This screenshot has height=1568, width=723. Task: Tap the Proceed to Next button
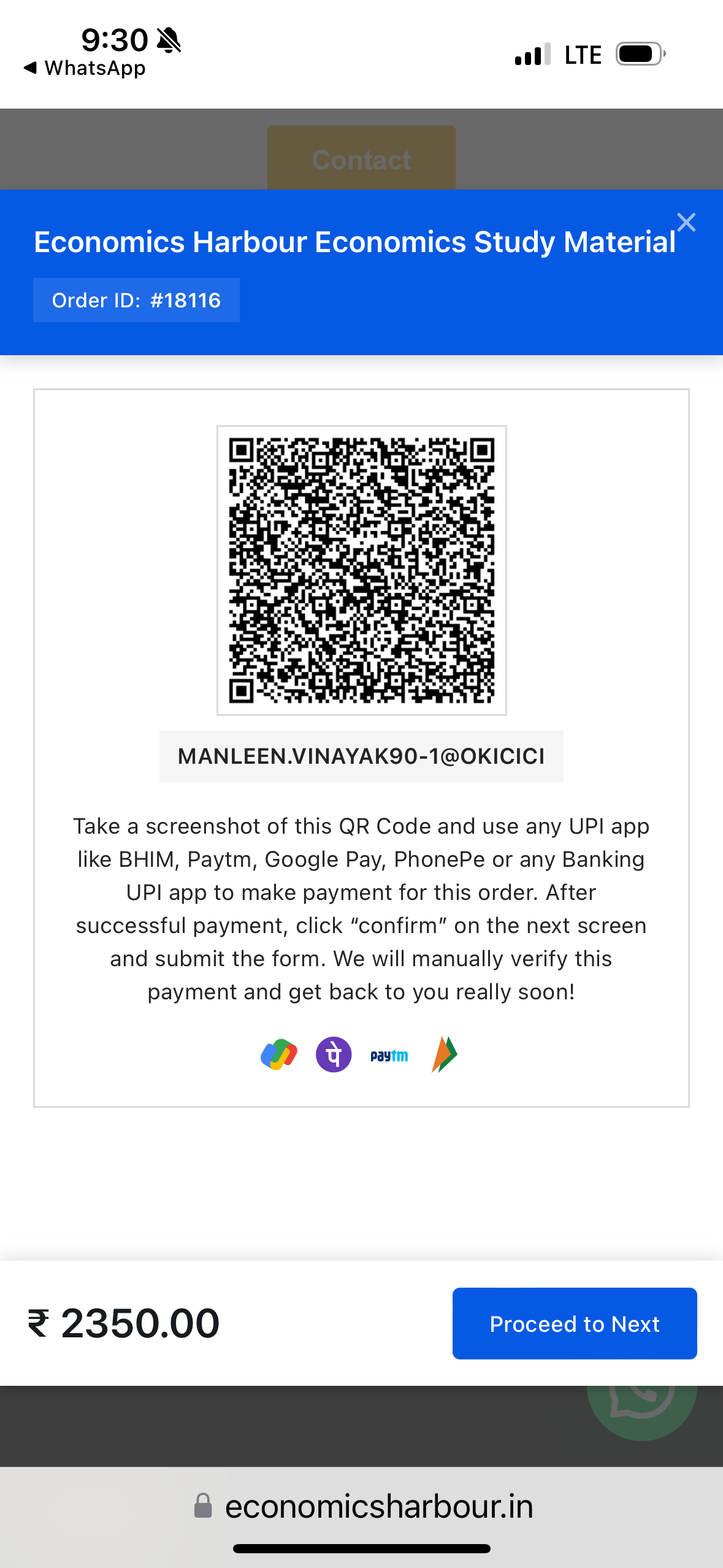coord(574,1323)
